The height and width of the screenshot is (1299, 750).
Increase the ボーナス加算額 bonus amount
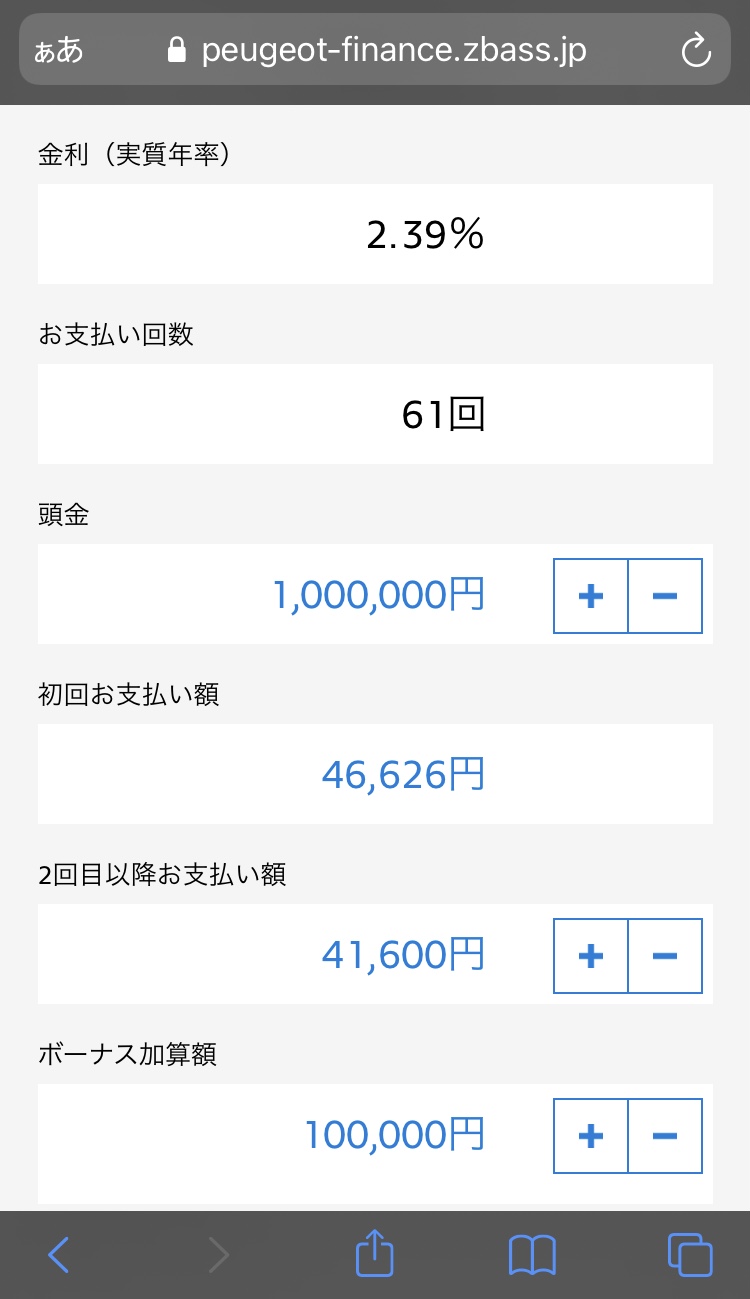pos(590,1135)
